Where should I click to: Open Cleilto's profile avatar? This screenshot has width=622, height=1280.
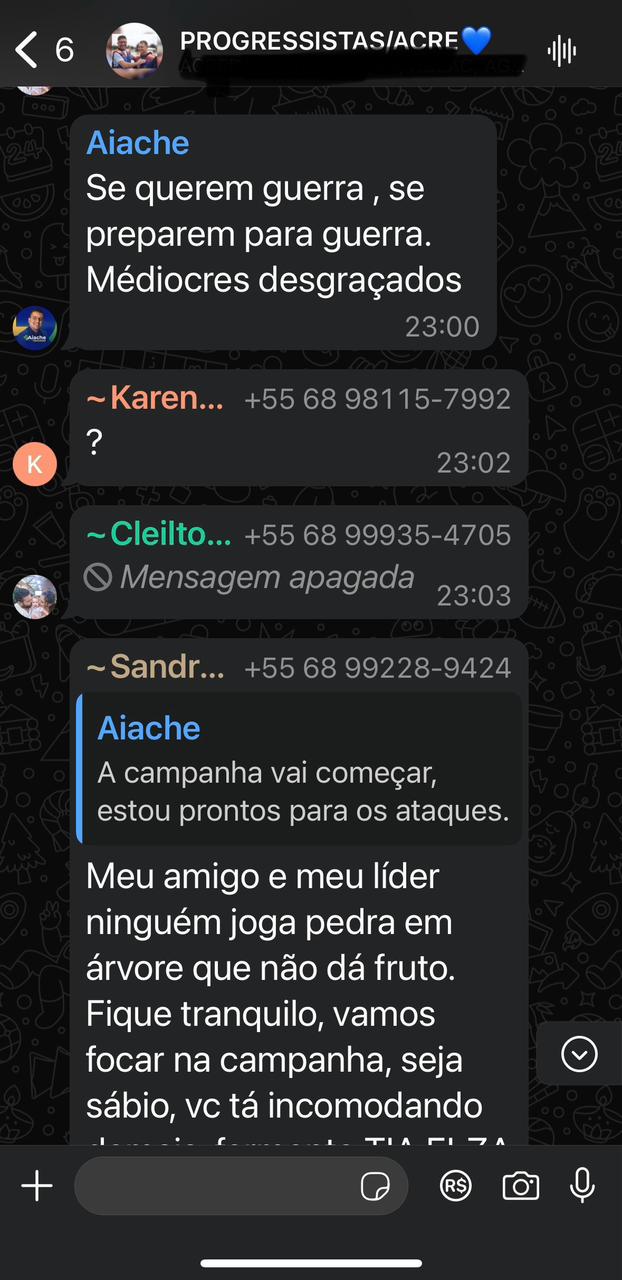click(x=34, y=597)
